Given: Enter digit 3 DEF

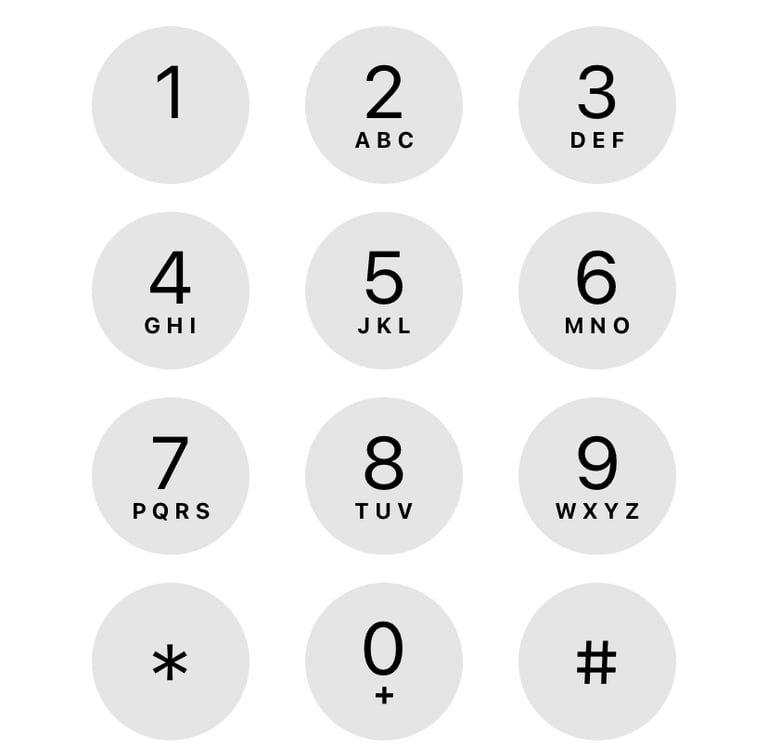Looking at the screenshot, I should coord(597,105).
